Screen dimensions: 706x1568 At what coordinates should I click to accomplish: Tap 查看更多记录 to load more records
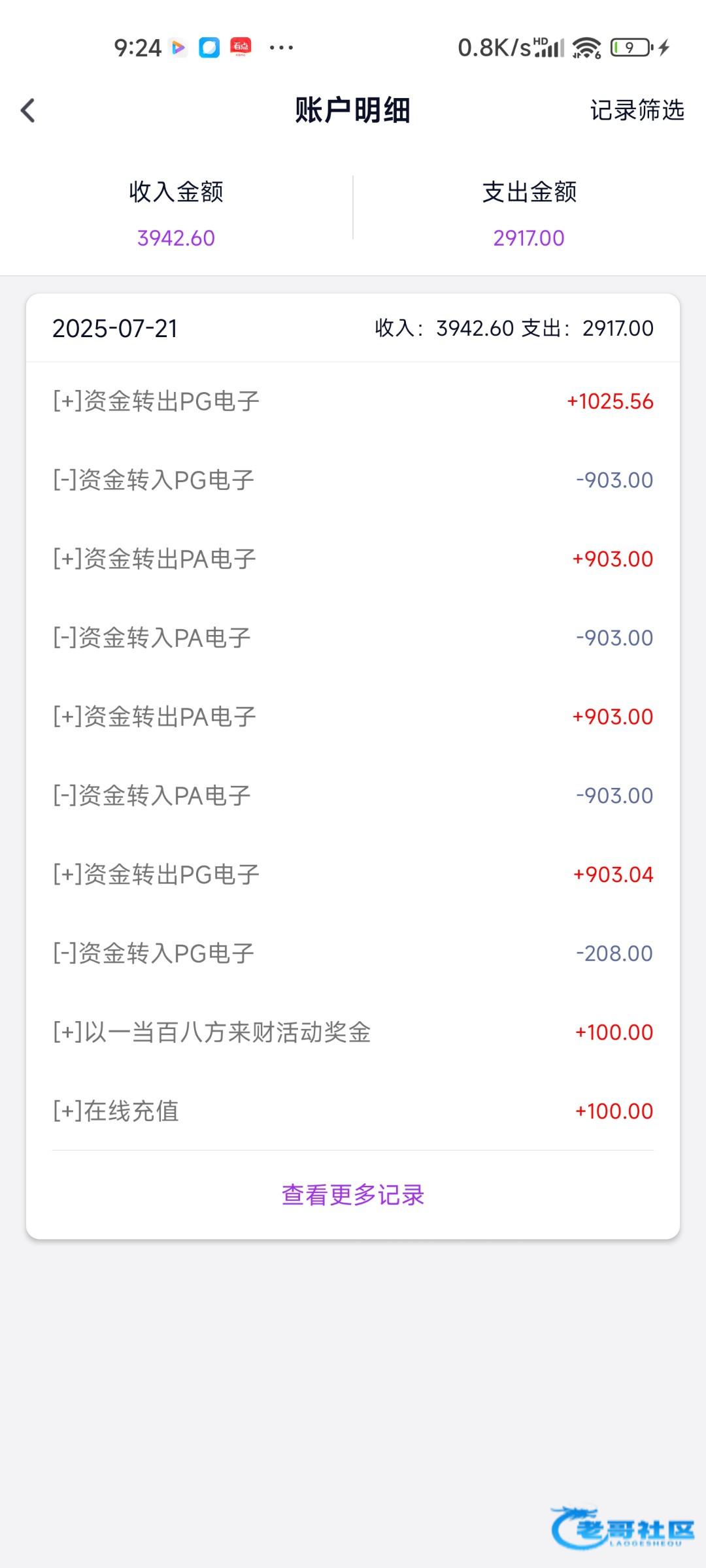coord(353,1195)
